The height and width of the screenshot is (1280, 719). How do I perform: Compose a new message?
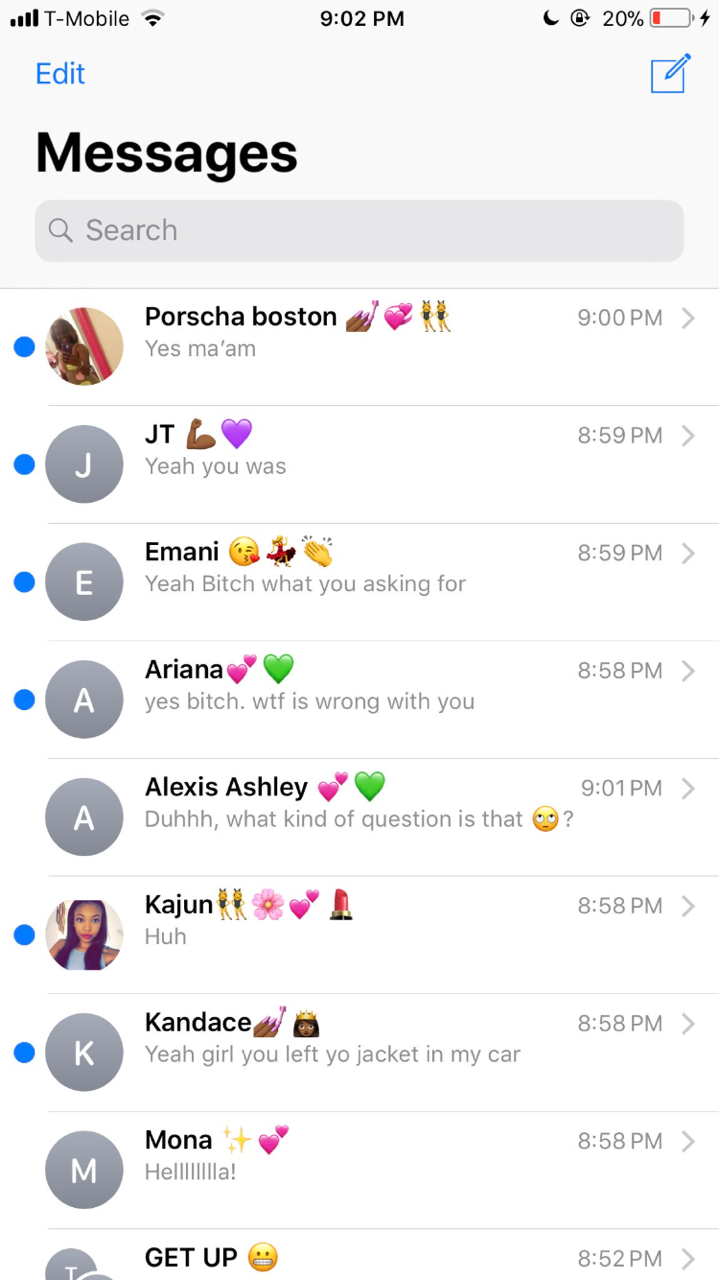coord(670,74)
